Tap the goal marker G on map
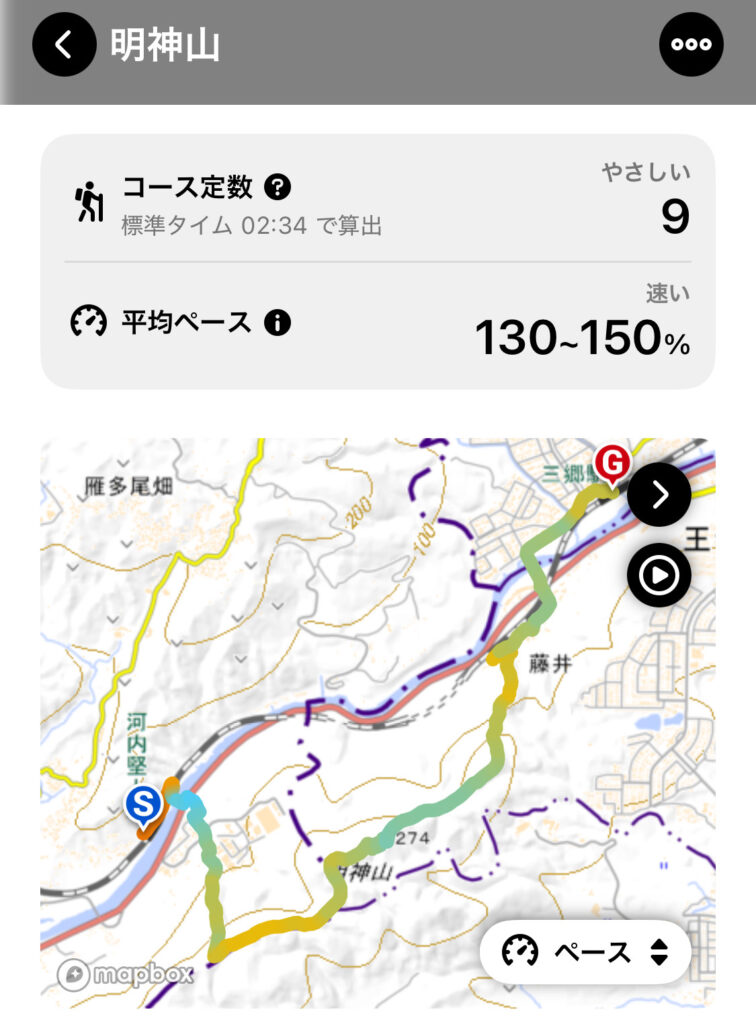Viewport: 756px width, 1024px height. coord(611,464)
